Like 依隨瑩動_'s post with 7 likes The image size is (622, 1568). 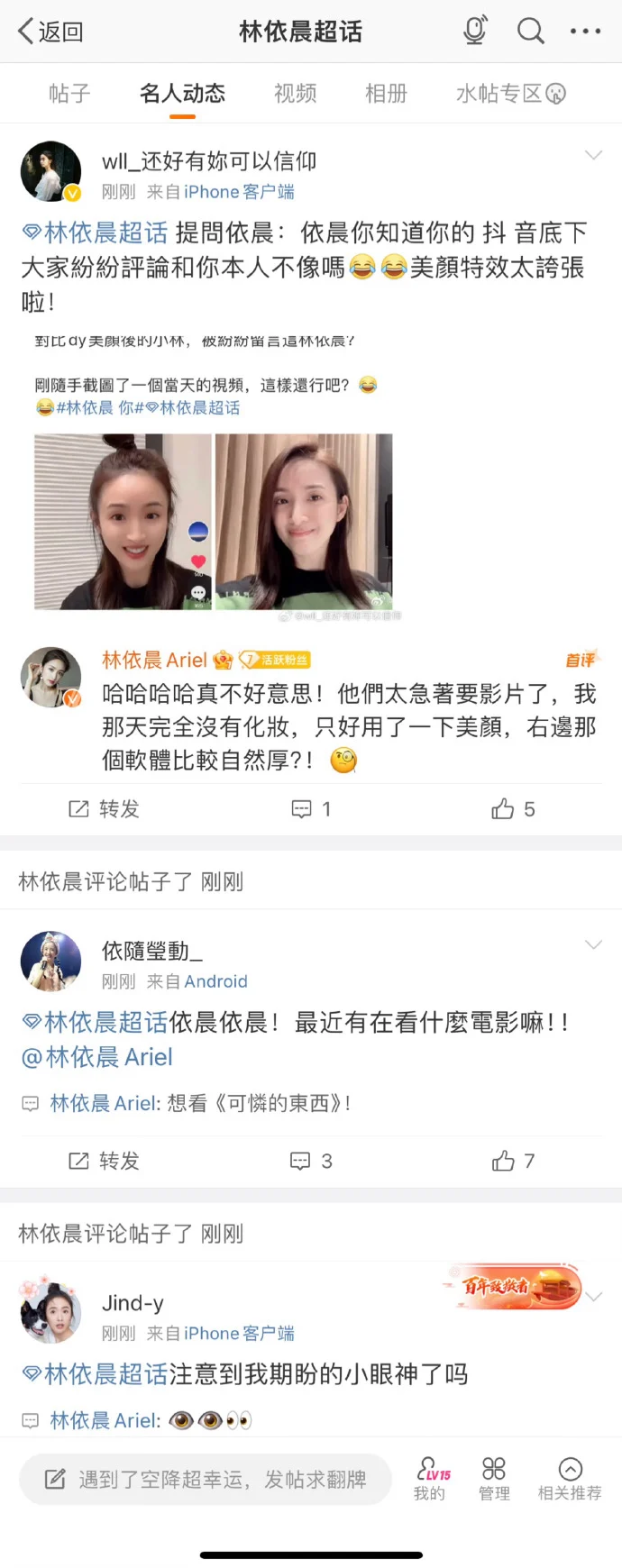513,1161
